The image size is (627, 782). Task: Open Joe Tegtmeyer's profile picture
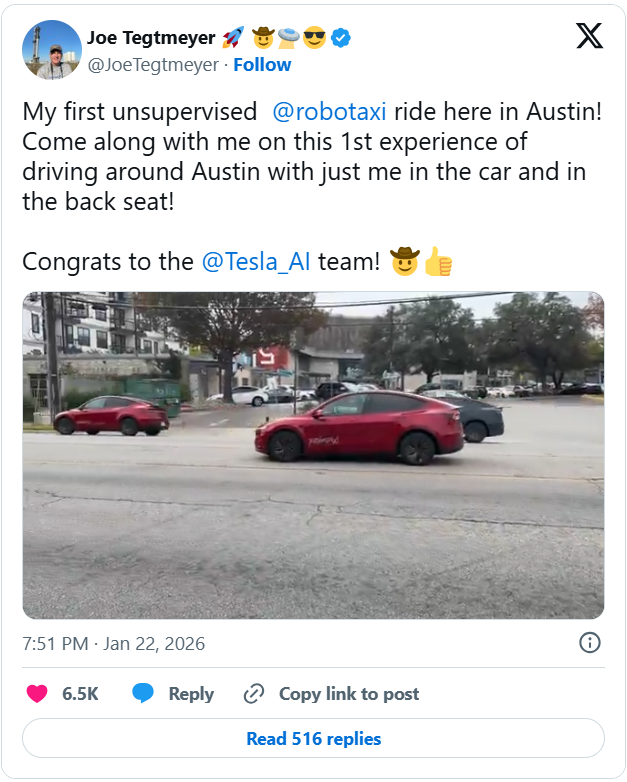[51, 50]
